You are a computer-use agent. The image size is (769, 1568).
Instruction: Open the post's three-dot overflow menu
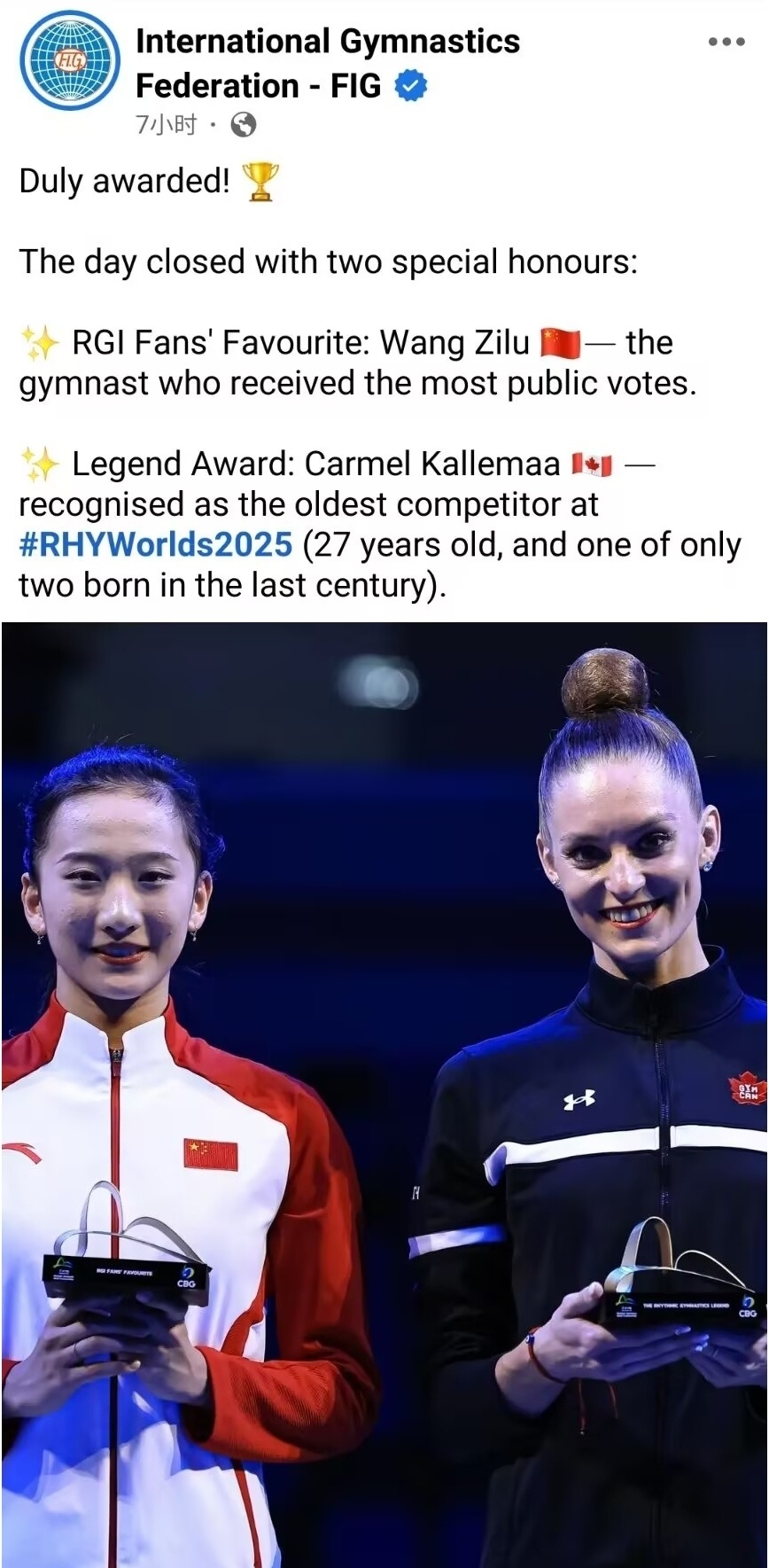726,42
